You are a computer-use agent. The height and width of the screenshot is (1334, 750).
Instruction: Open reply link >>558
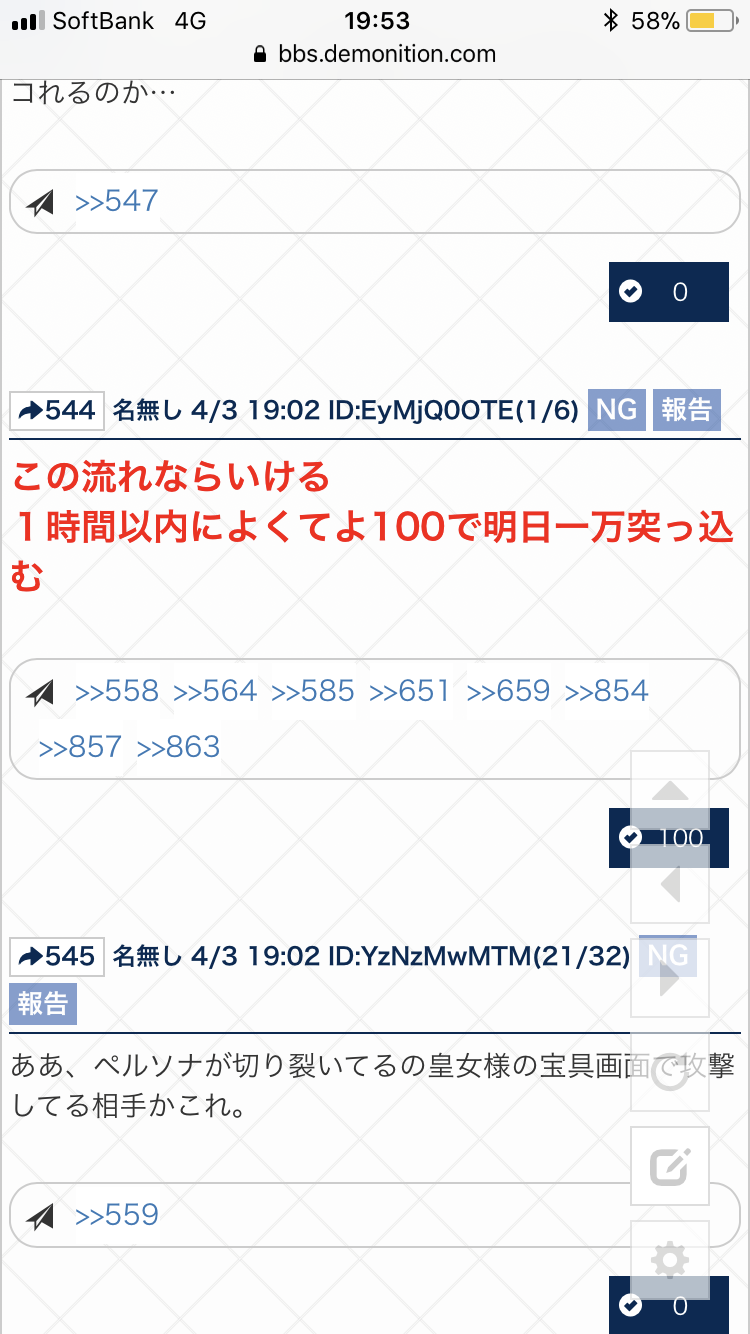116,691
